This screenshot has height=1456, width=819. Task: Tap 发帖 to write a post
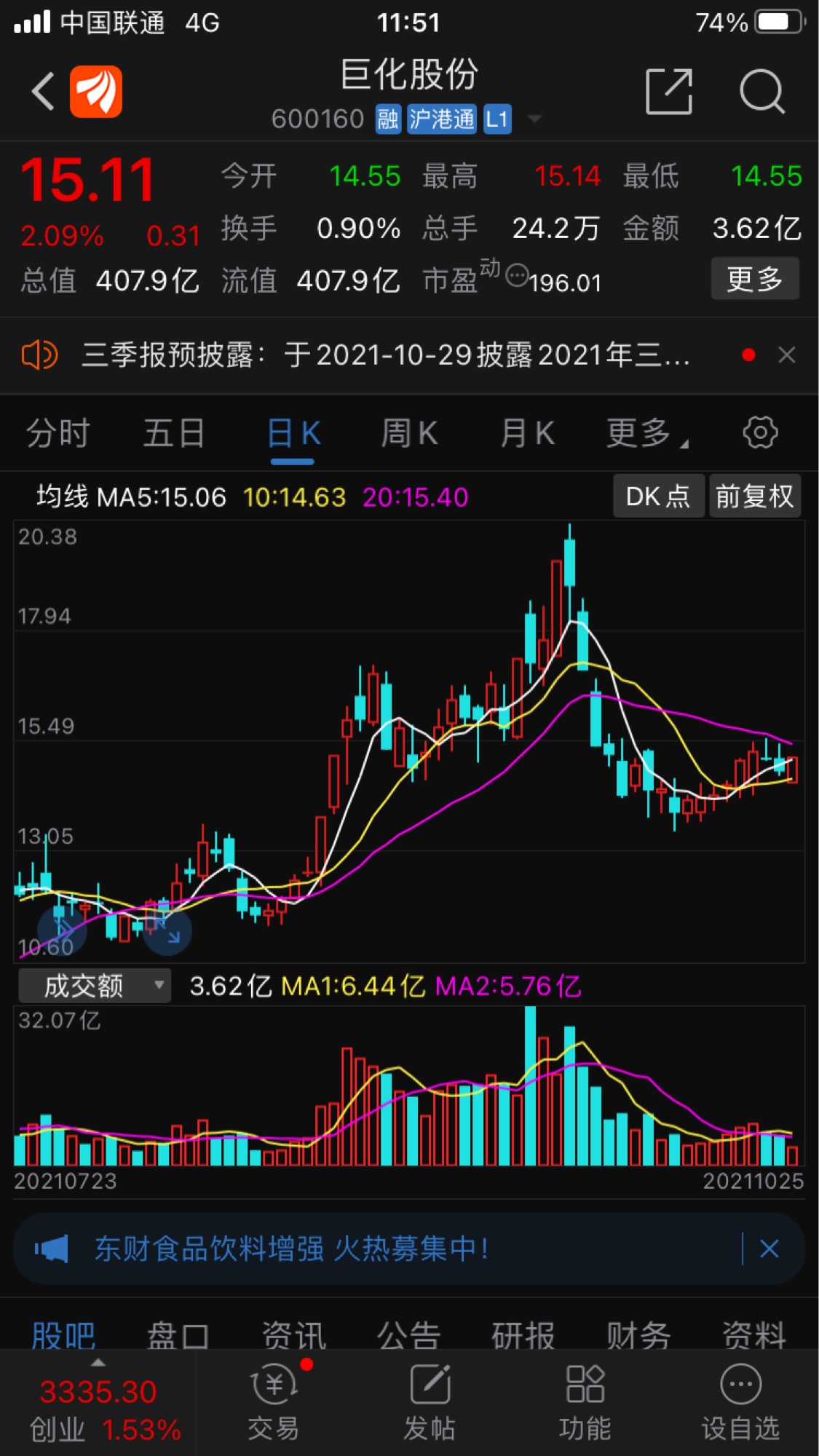[430, 1403]
